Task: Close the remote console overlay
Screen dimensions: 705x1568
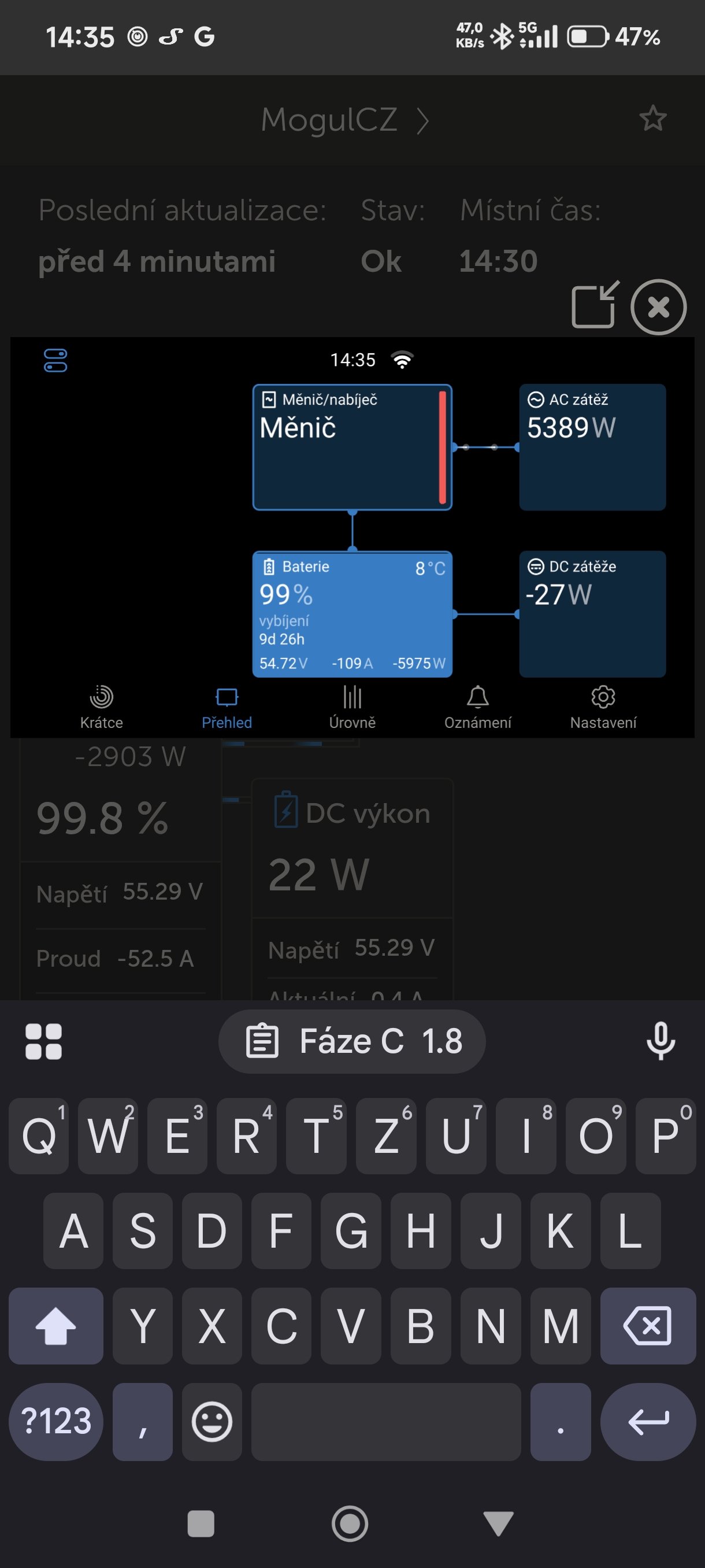Action: pos(658,307)
